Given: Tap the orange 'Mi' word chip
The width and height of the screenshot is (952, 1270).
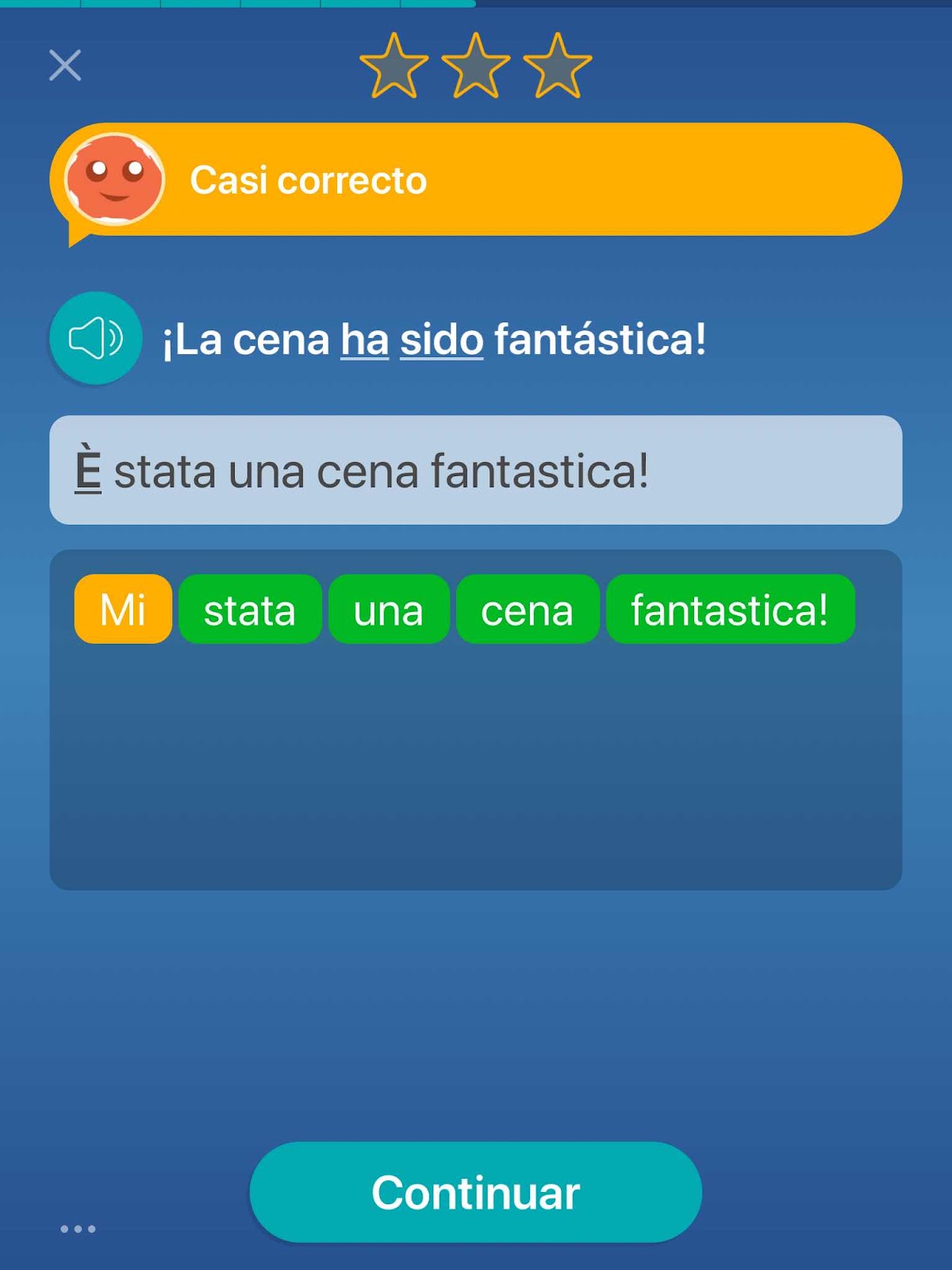Looking at the screenshot, I should tap(123, 610).
